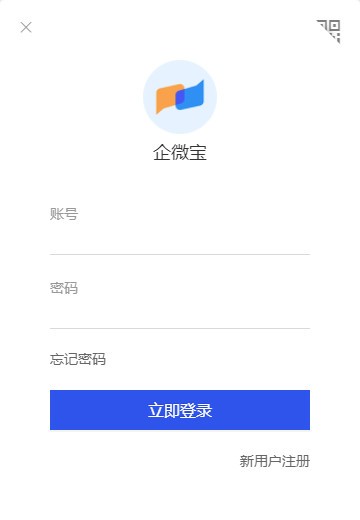This screenshot has height=520, width=360.
Task: Focus the 账号 account field
Action: coord(180,230)
